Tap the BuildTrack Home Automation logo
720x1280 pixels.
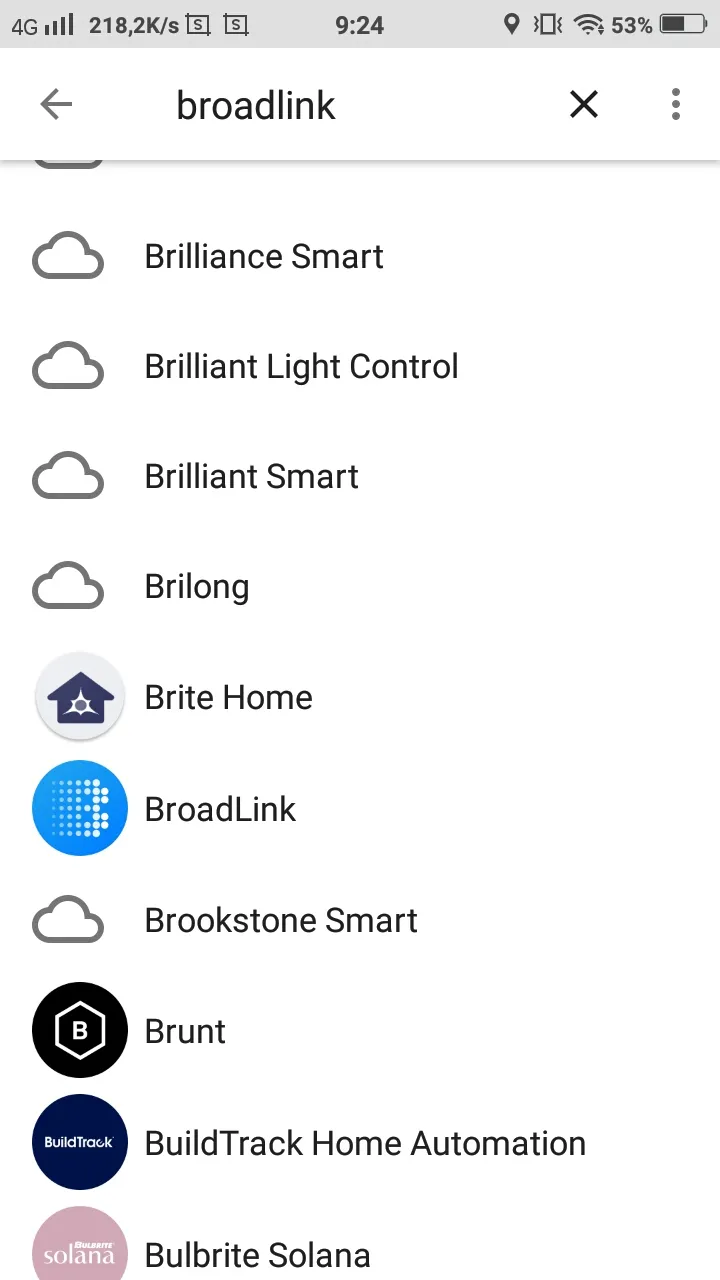[80, 1142]
